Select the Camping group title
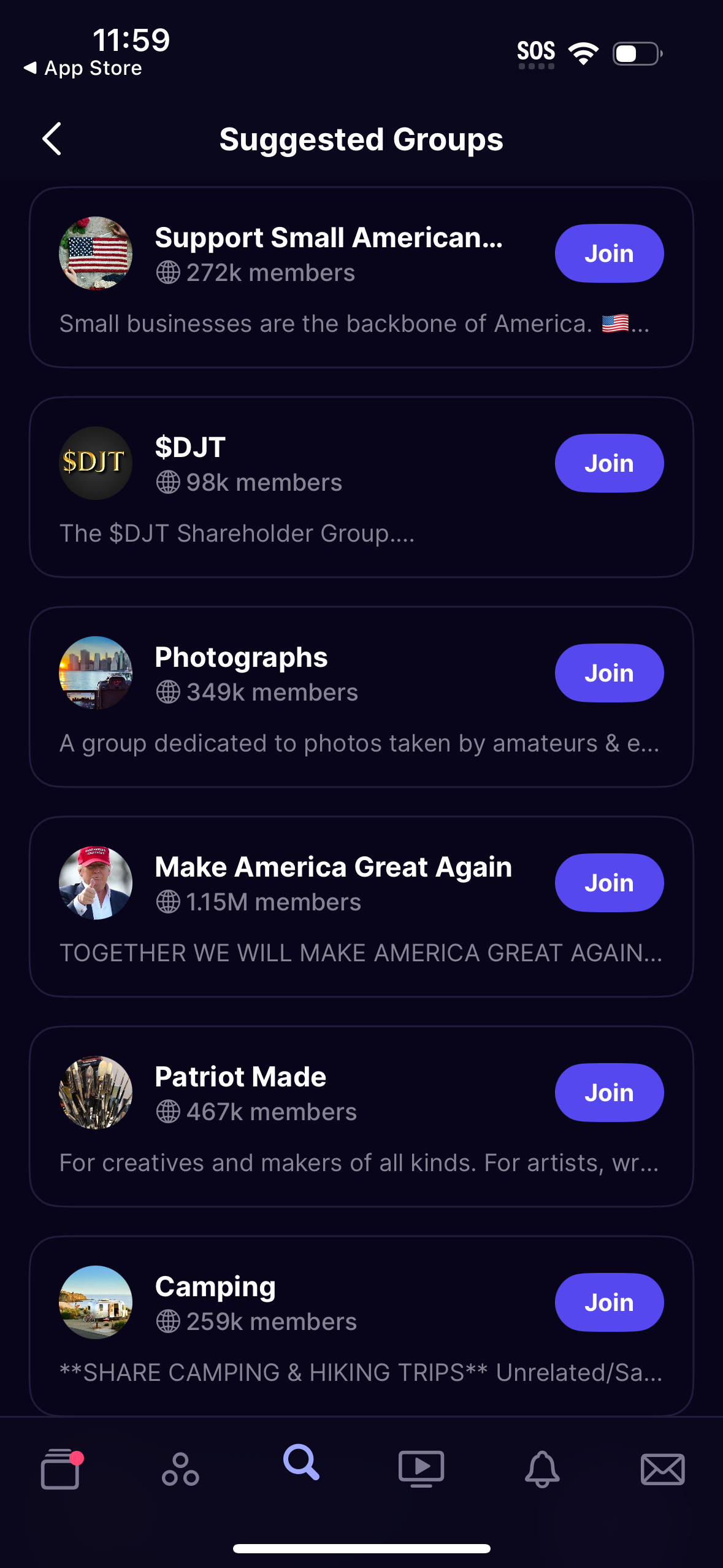The width and height of the screenshot is (723, 1568). click(215, 1285)
